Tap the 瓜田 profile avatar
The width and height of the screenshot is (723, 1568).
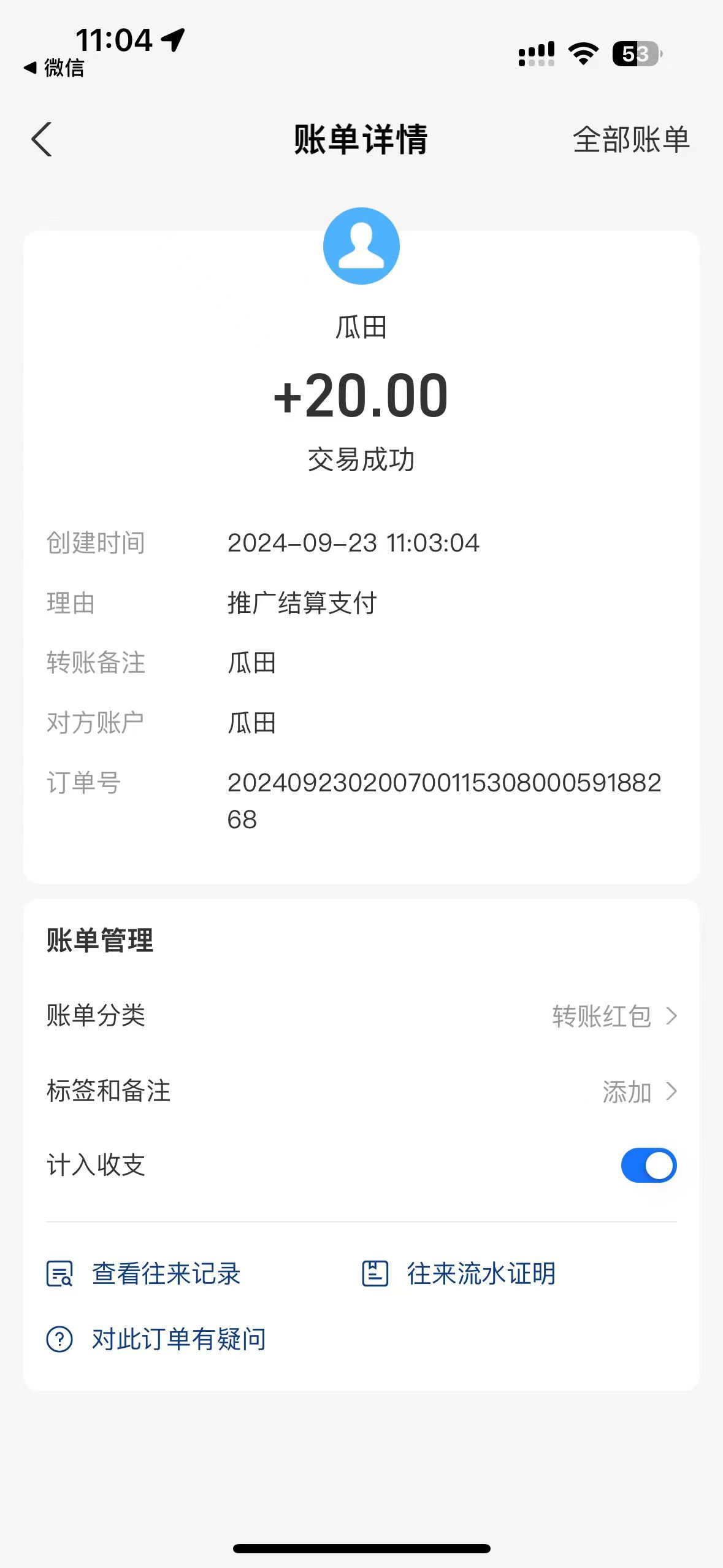pyautogui.click(x=361, y=246)
